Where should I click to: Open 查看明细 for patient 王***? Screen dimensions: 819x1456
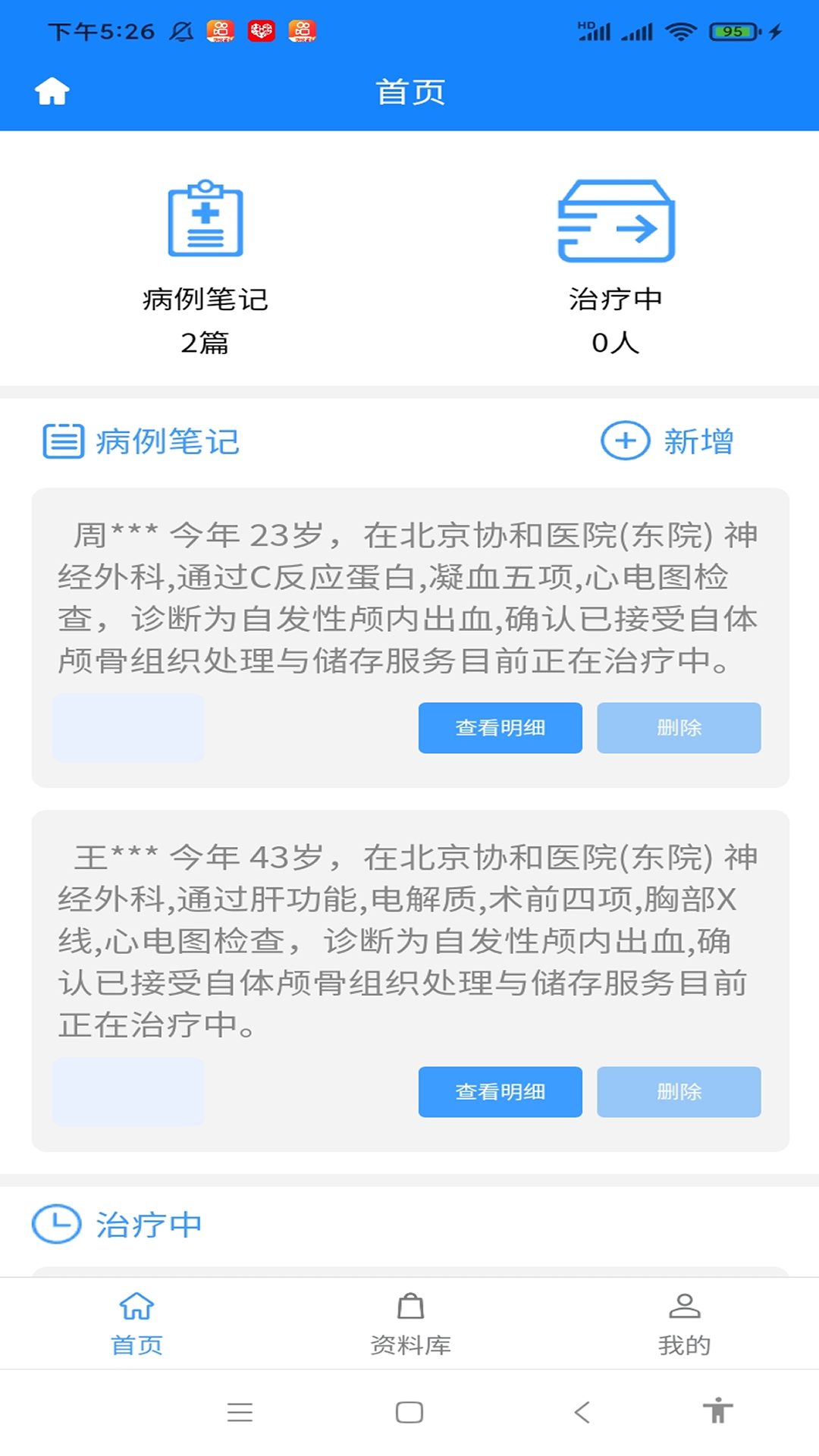tap(500, 1091)
